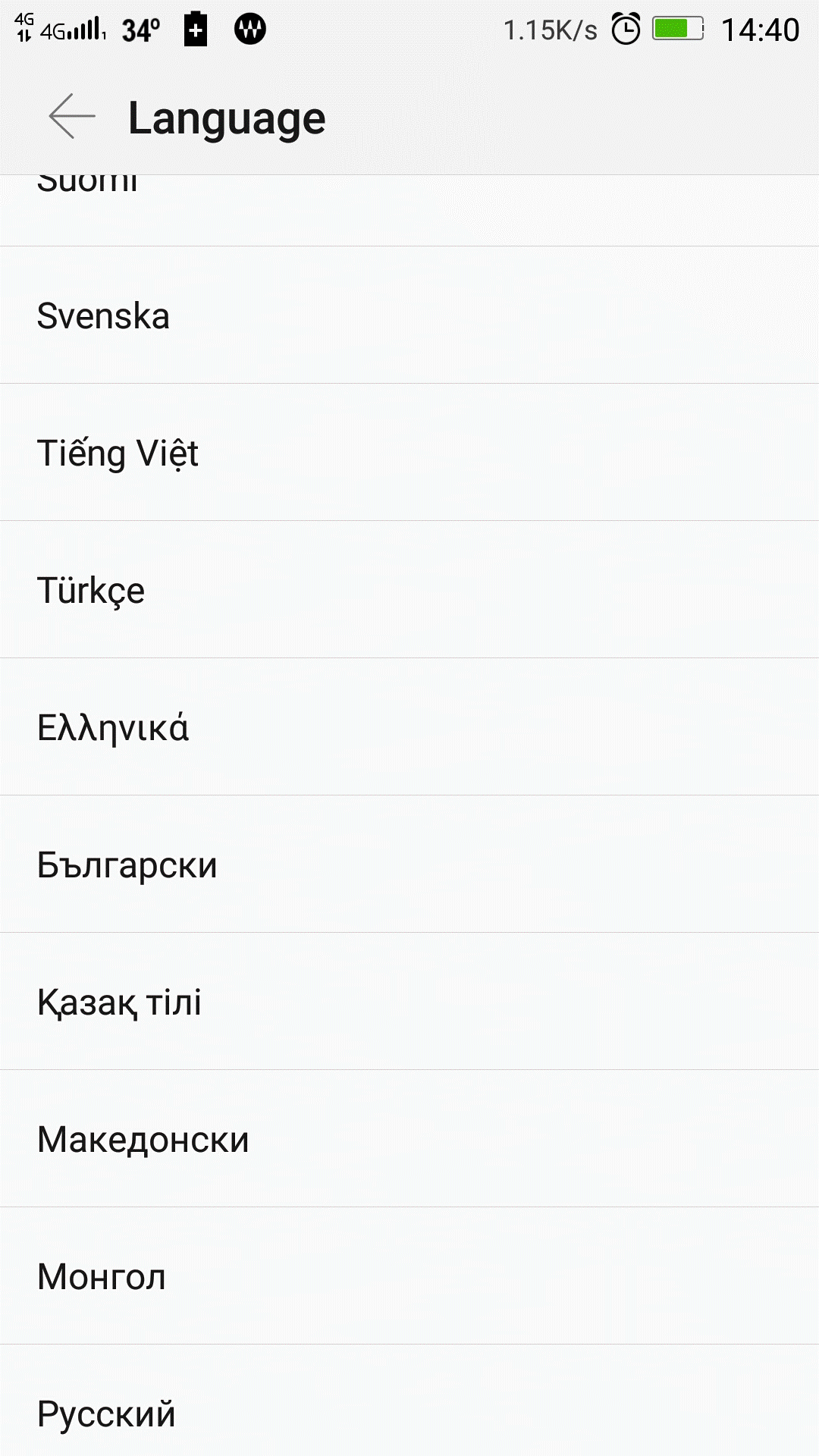Select Русский as the language
This screenshot has width=819, height=1456.
(409, 1412)
